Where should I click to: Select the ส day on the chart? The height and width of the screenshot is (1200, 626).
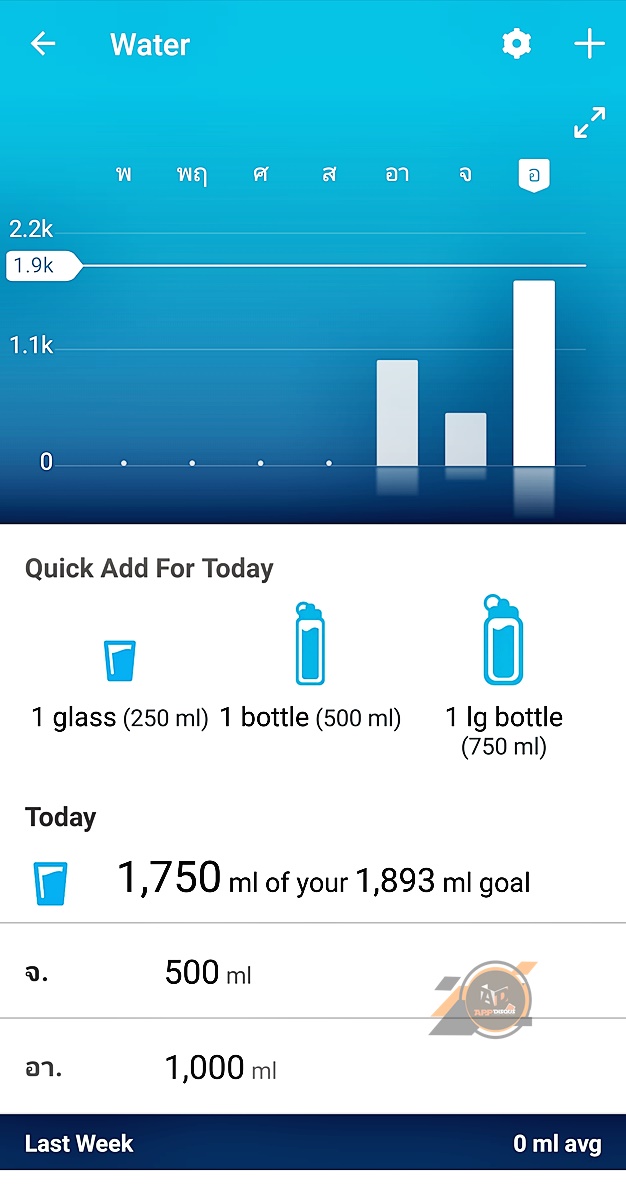(x=329, y=175)
